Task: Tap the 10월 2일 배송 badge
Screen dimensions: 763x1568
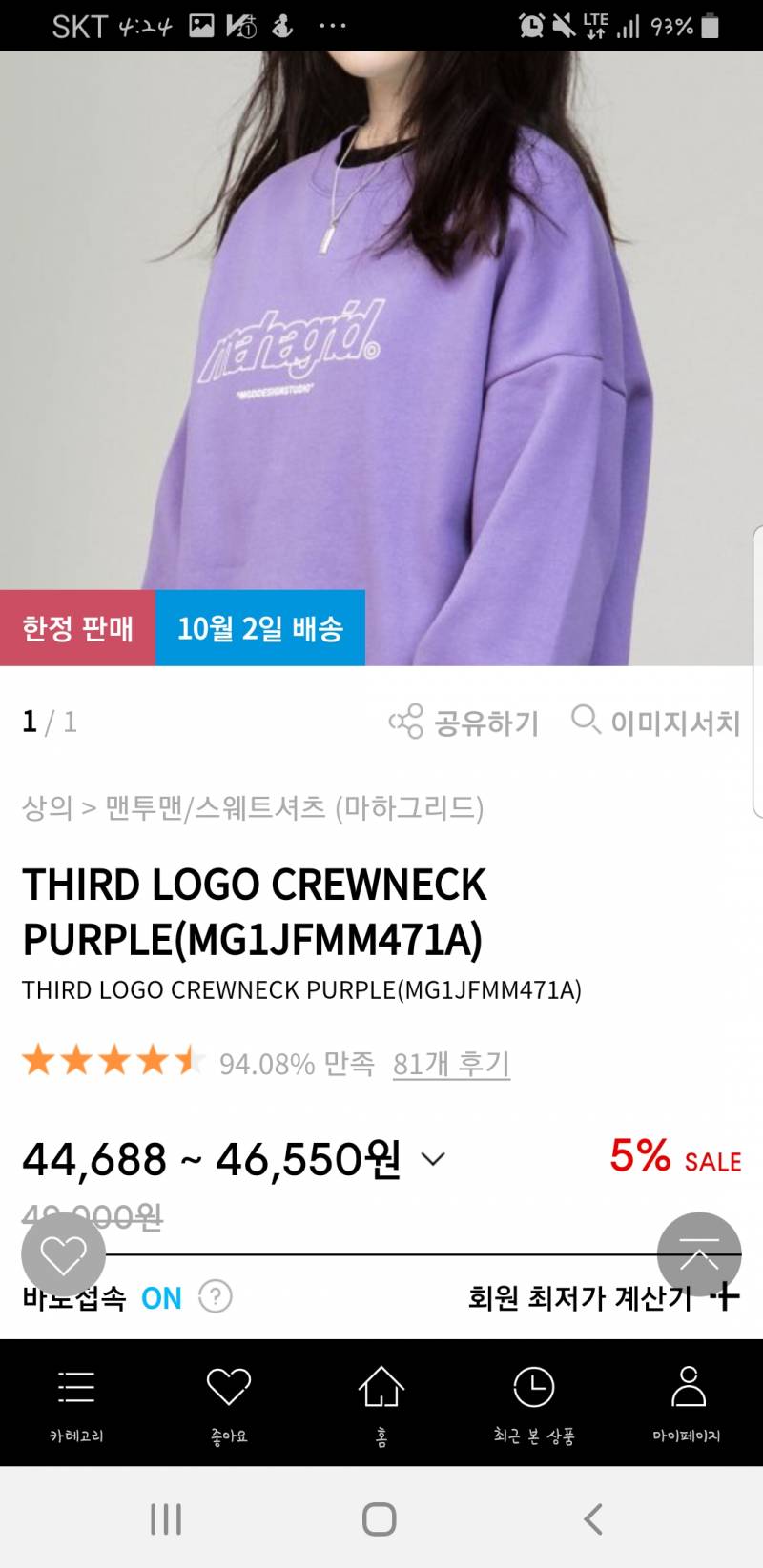Action: [259, 628]
